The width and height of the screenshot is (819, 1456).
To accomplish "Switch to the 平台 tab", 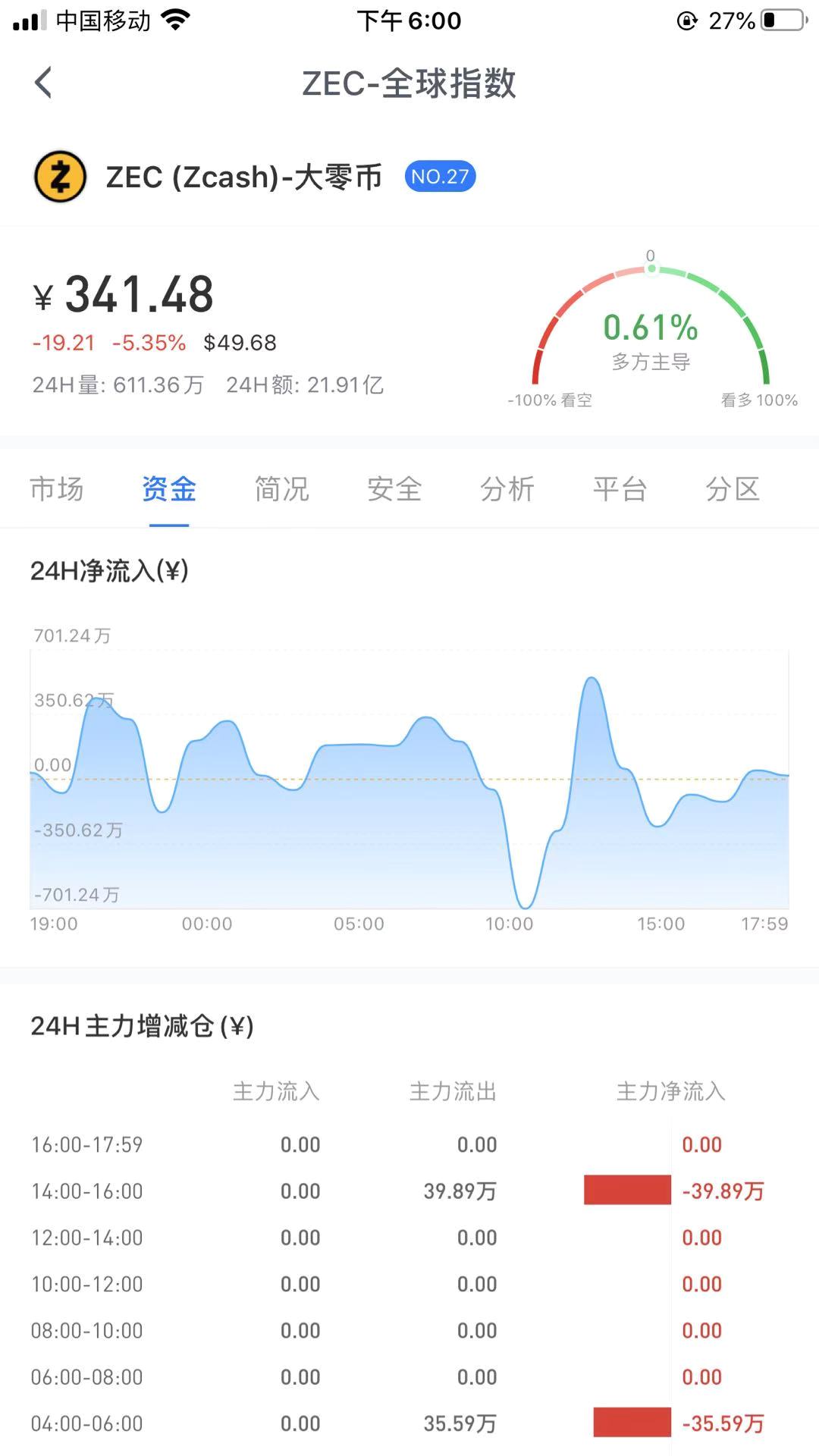I will [620, 489].
